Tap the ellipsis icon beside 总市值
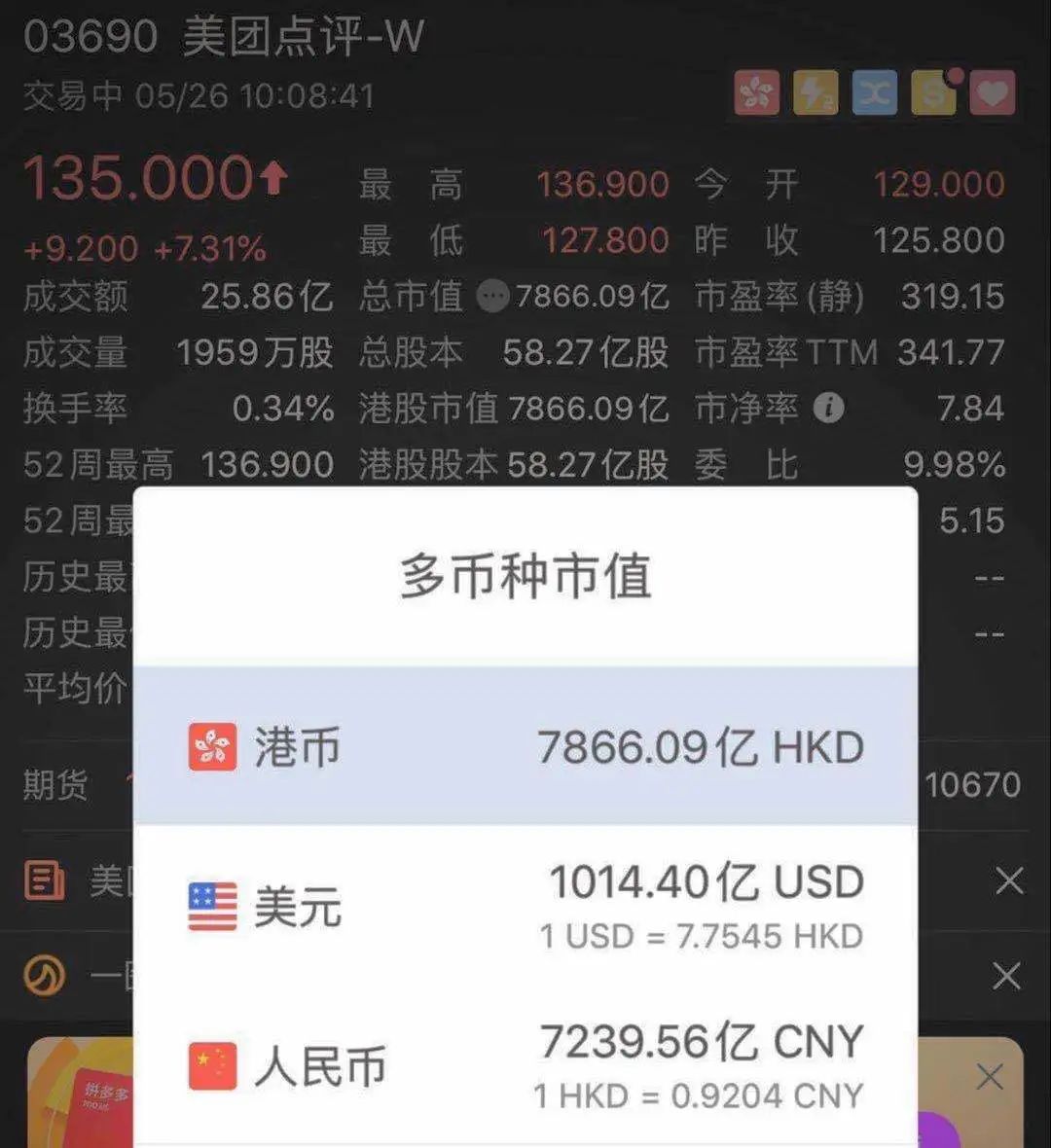Screen dimensions: 1051x1148 [492, 294]
